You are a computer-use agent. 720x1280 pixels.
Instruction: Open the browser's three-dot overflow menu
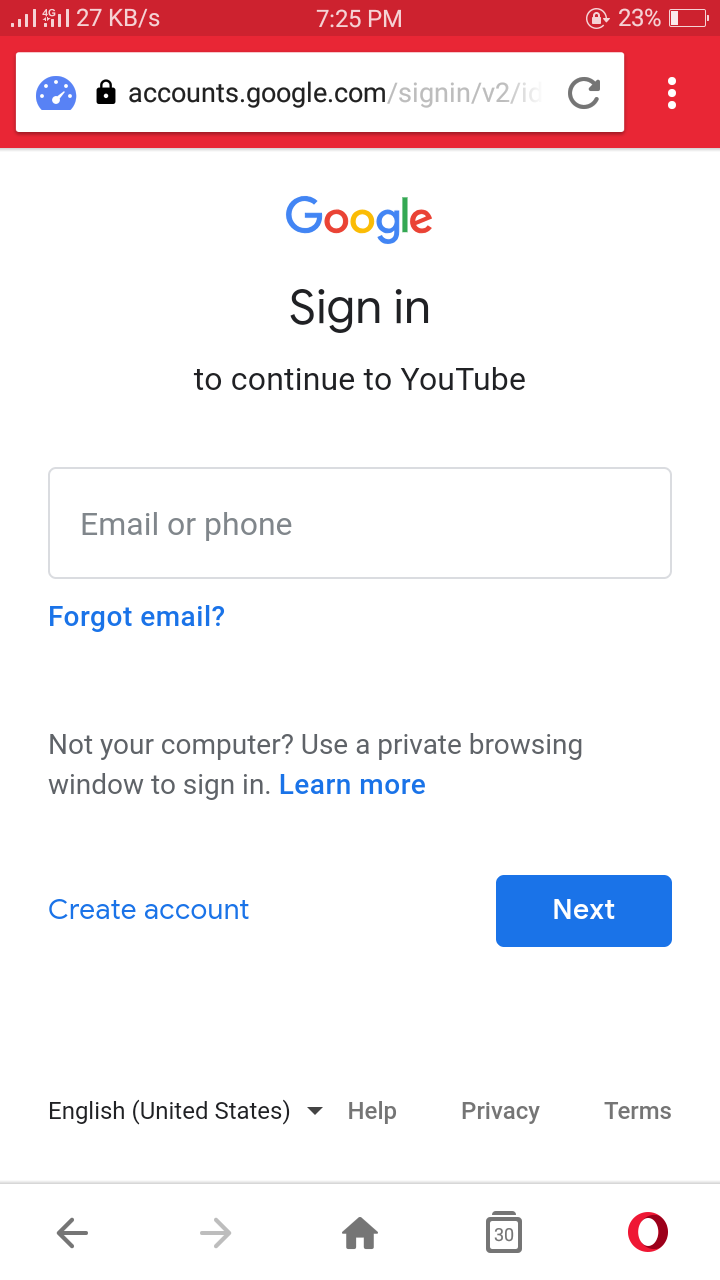pyautogui.click(x=672, y=93)
